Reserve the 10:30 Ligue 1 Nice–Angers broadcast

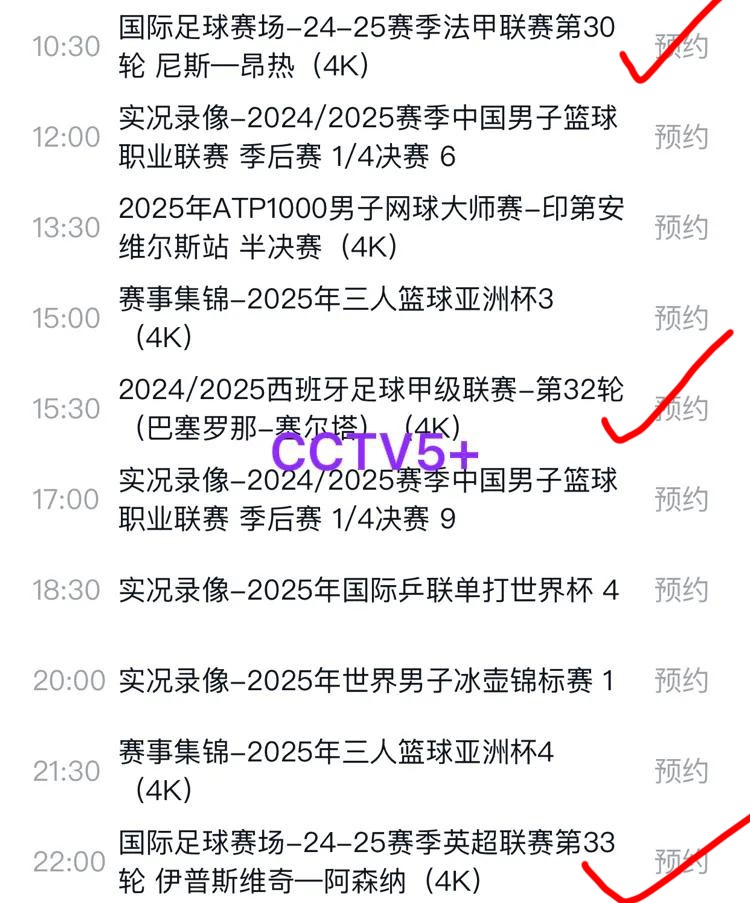coord(681,47)
